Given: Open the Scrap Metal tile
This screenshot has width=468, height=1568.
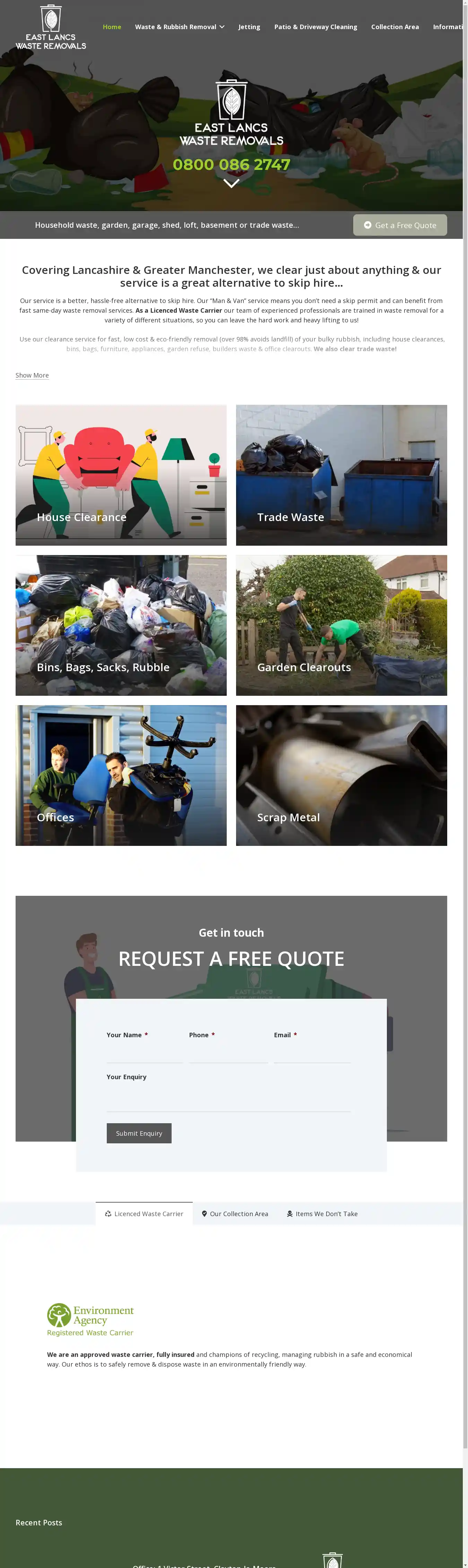Looking at the screenshot, I should [x=341, y=775].
